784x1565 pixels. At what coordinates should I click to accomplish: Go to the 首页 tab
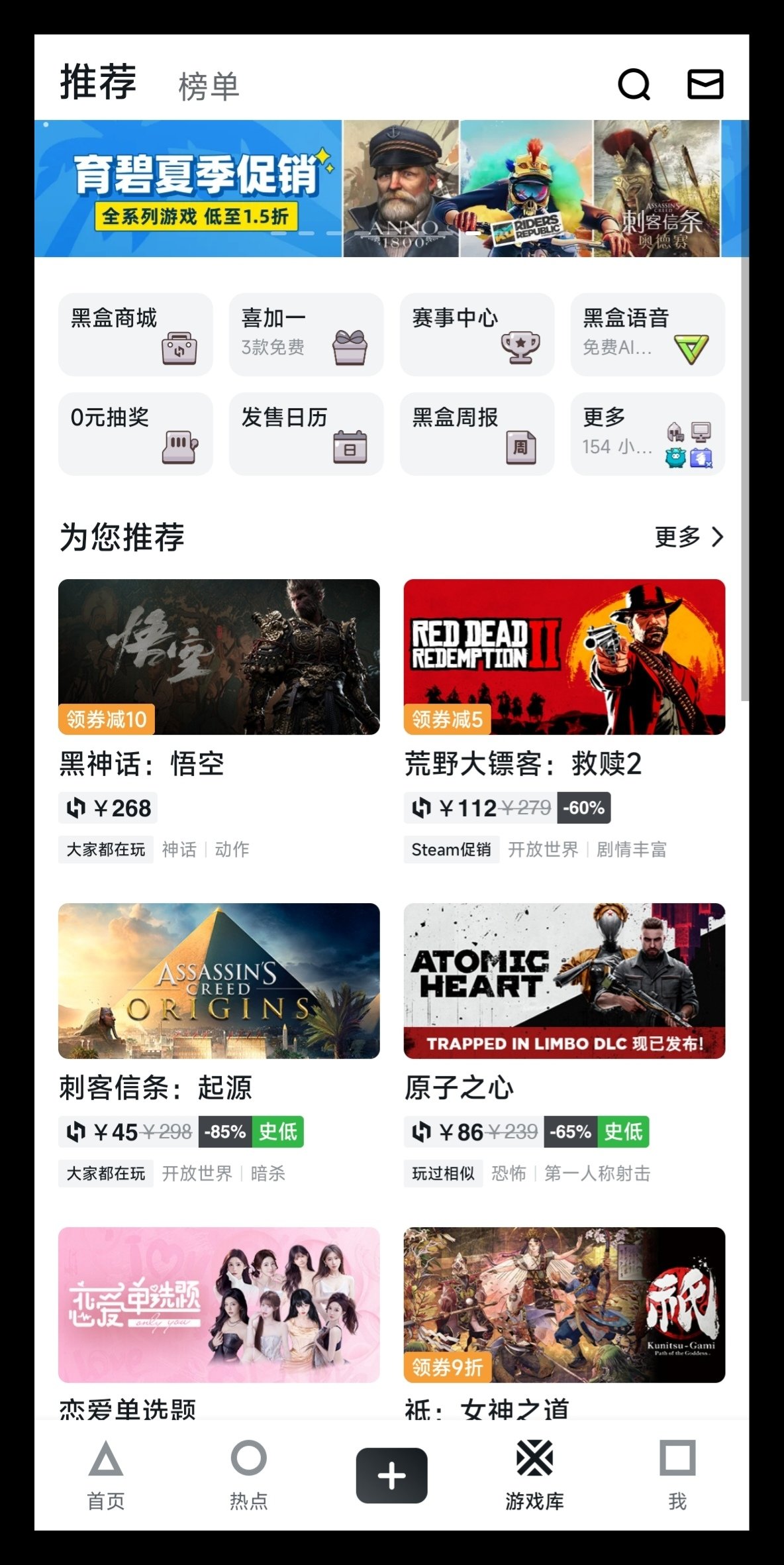click(x=106, y=1475)
